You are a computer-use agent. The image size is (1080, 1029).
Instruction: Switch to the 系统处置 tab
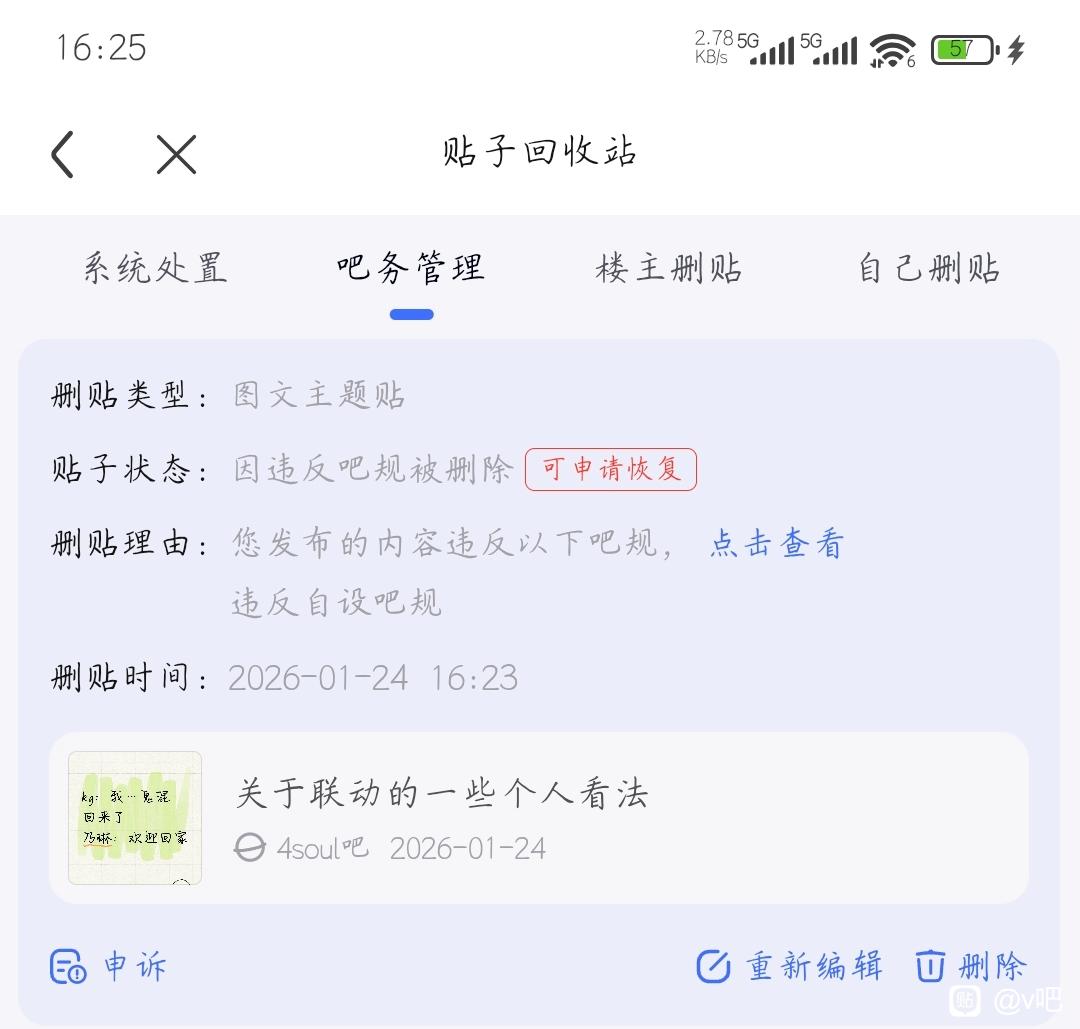coord(155,268)
